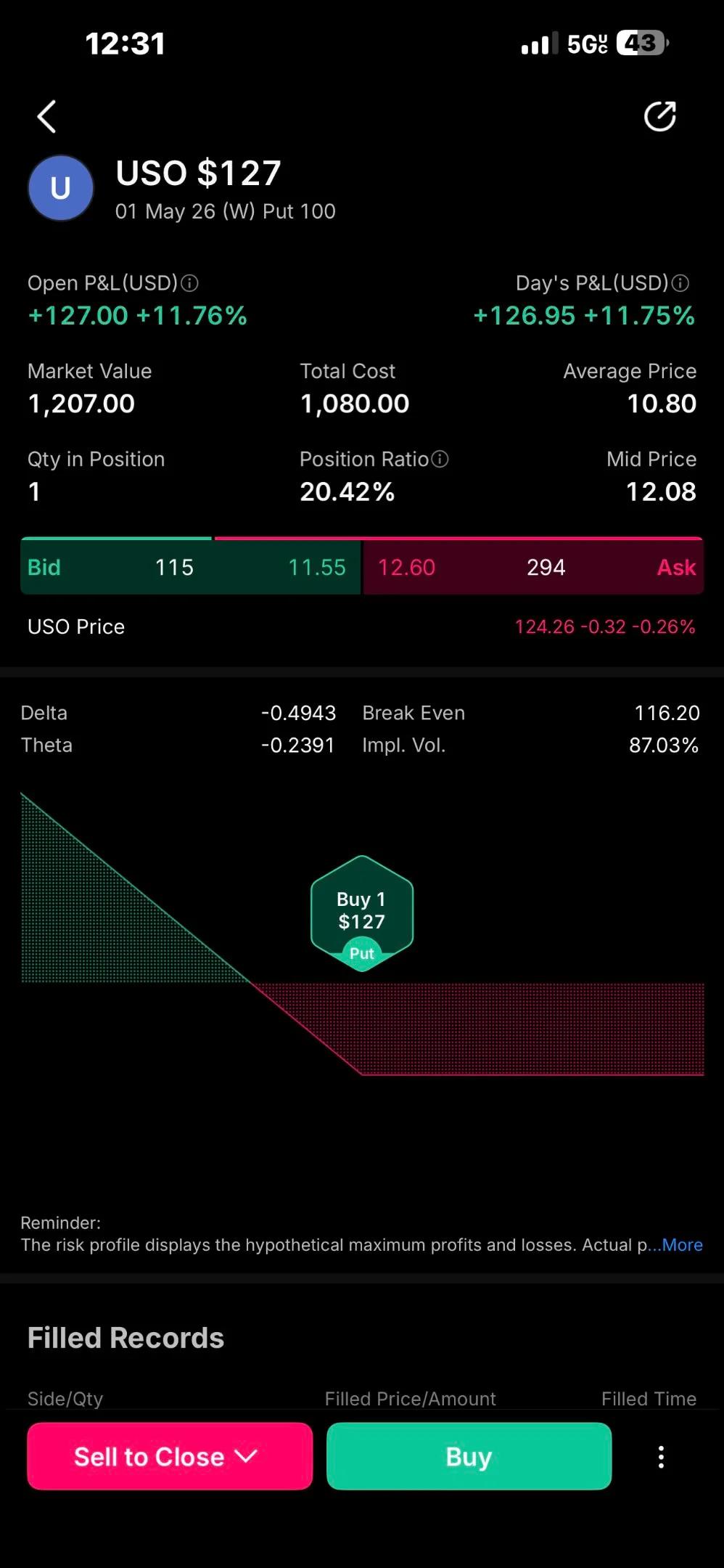Open the Open P&L info tooltip
The height and width of the screenshot is (1568, 724).
(191, 283)
